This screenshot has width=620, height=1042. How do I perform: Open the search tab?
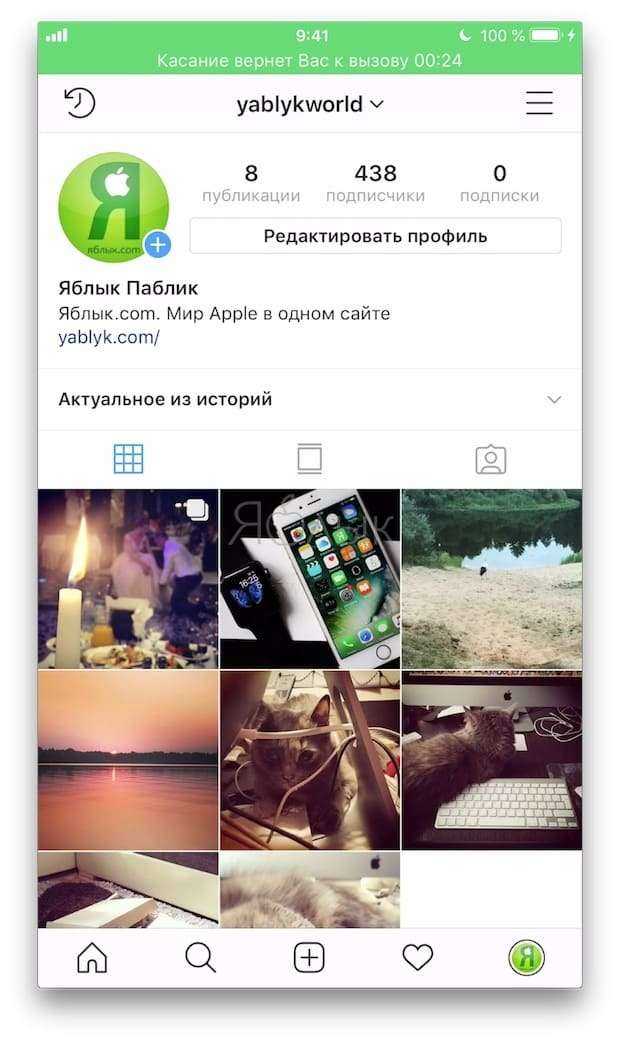200,958
